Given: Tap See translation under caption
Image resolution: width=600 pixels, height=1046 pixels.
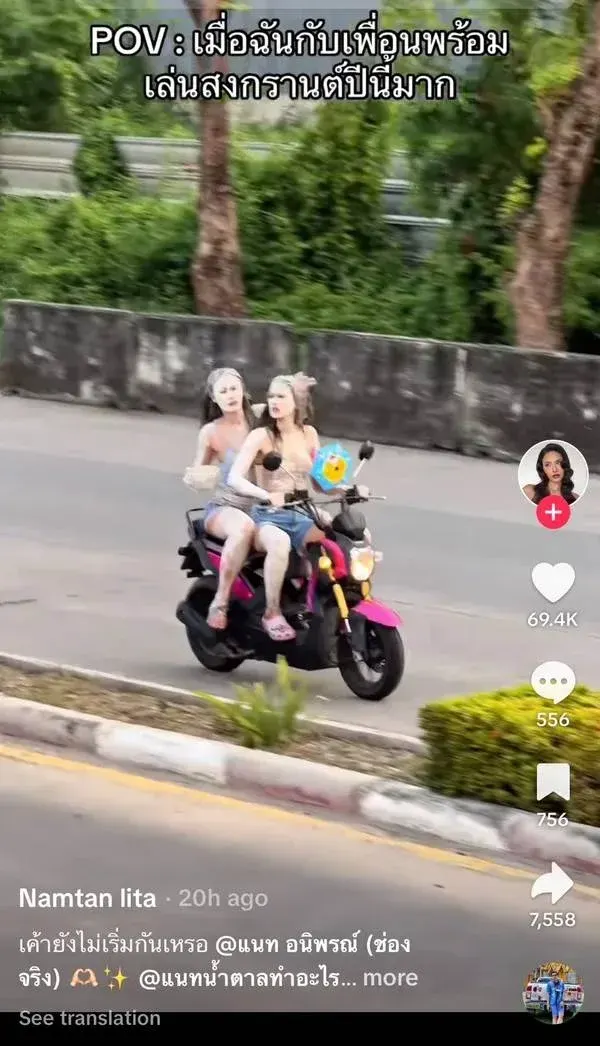Looking at the screenshot, I should (90, 1018).
